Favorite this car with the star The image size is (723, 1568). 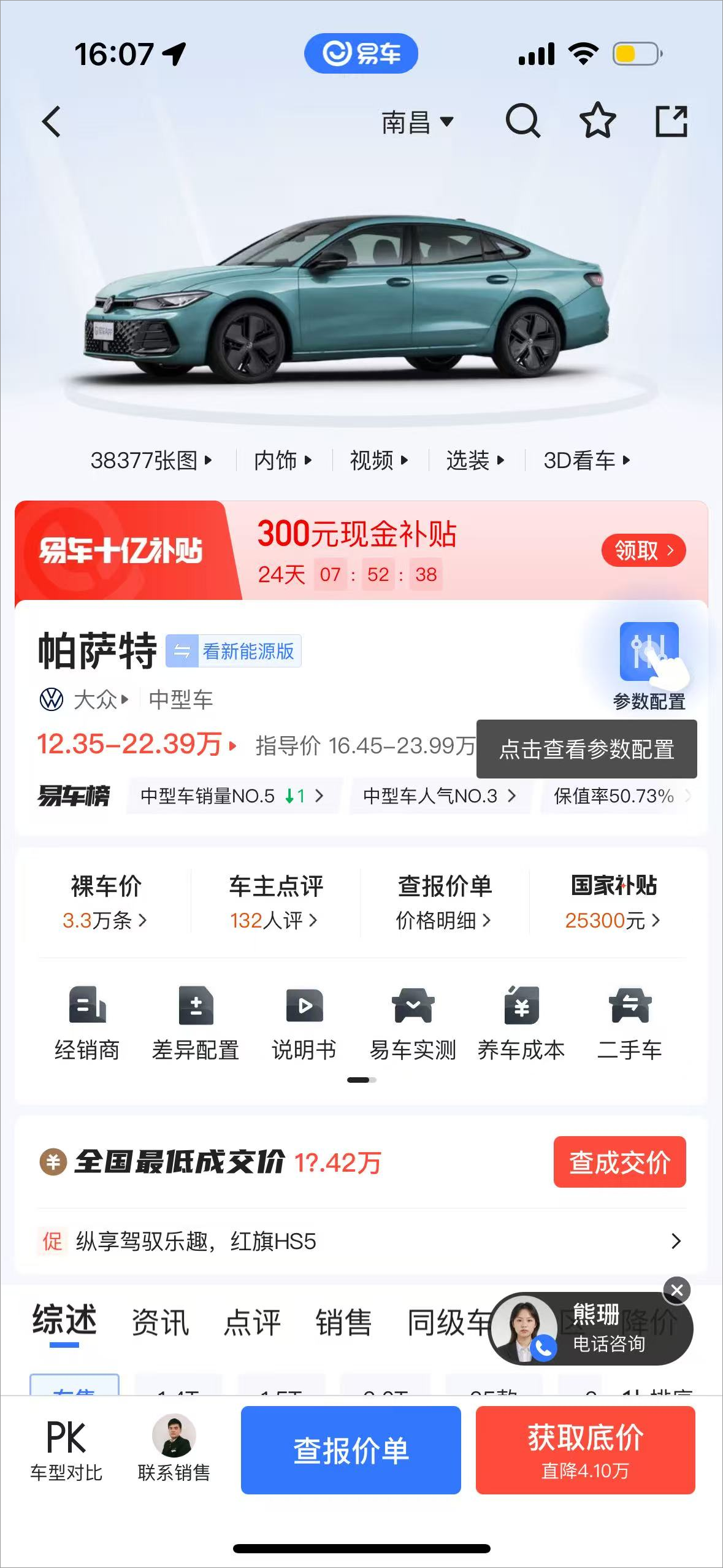[597, 121]
